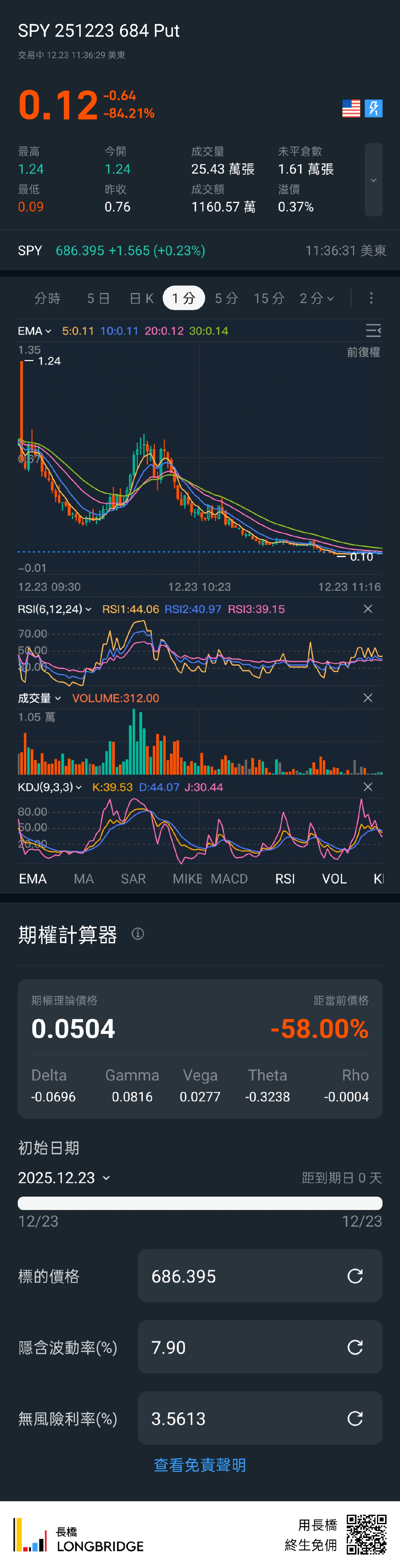Image resolution: width=400 pixels, height=1568 pixels.
Task: Close the KDJ indicator panel
Action: pyautogui.click(x=368, y=787)
